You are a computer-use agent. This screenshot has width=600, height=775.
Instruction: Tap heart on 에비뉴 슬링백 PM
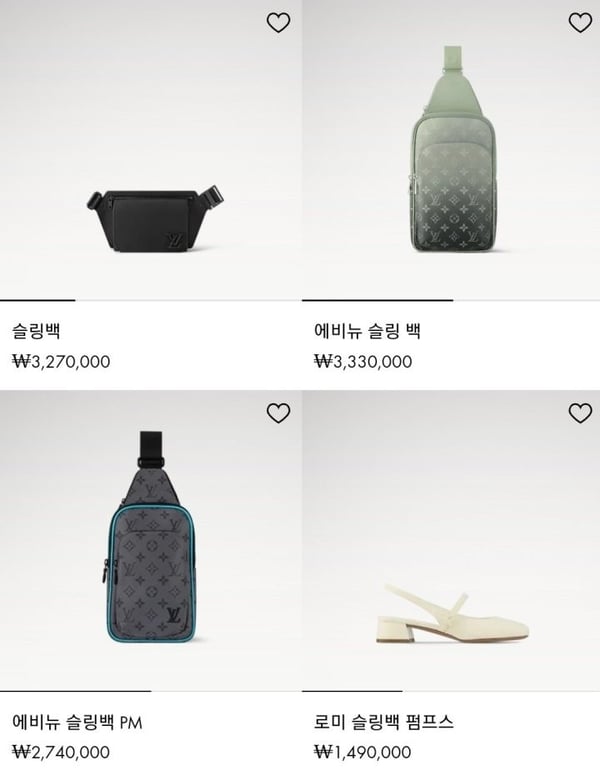pos(278,413)
